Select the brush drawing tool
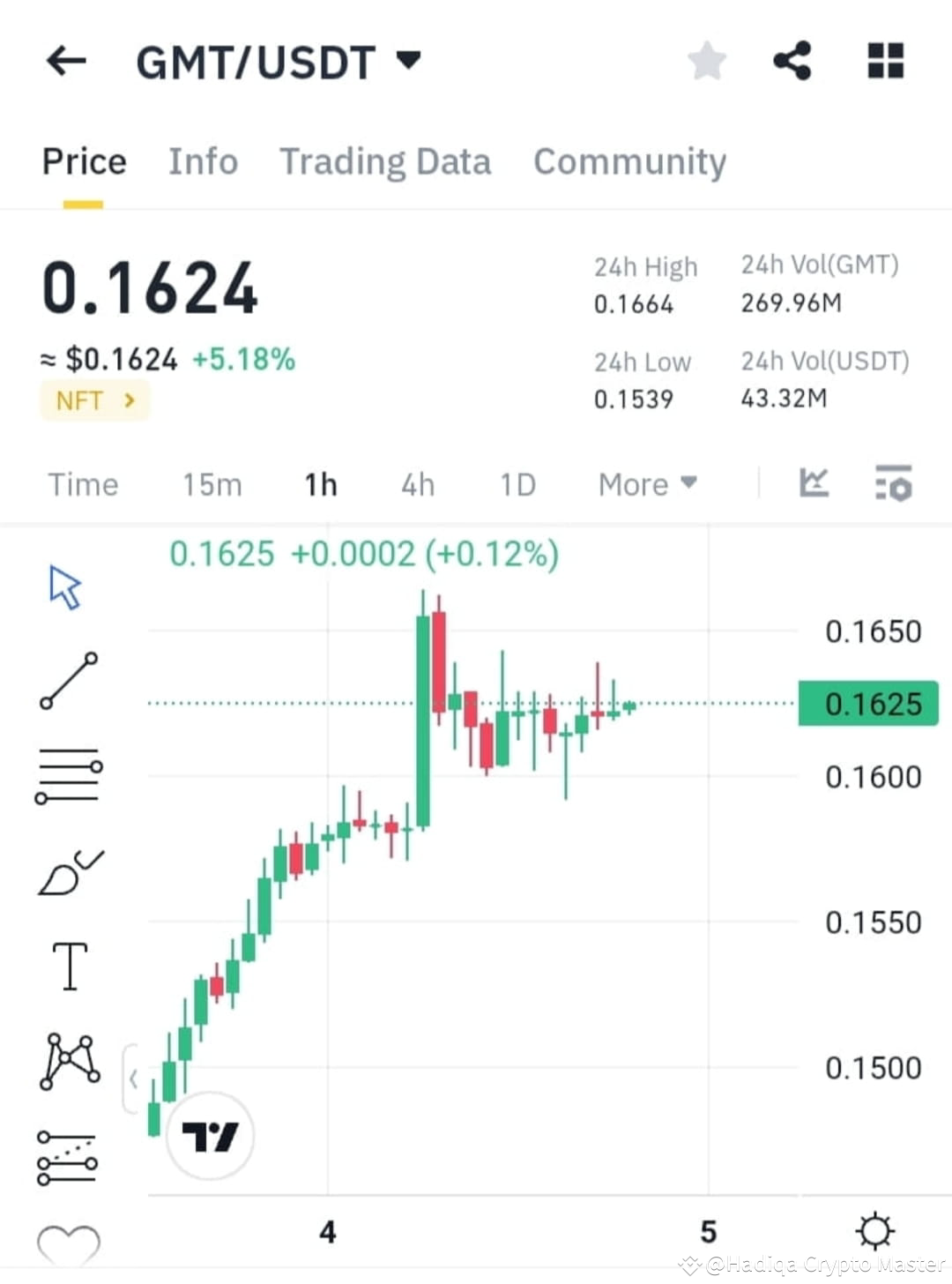This screenshot has width=952, height=1284. 69,869
